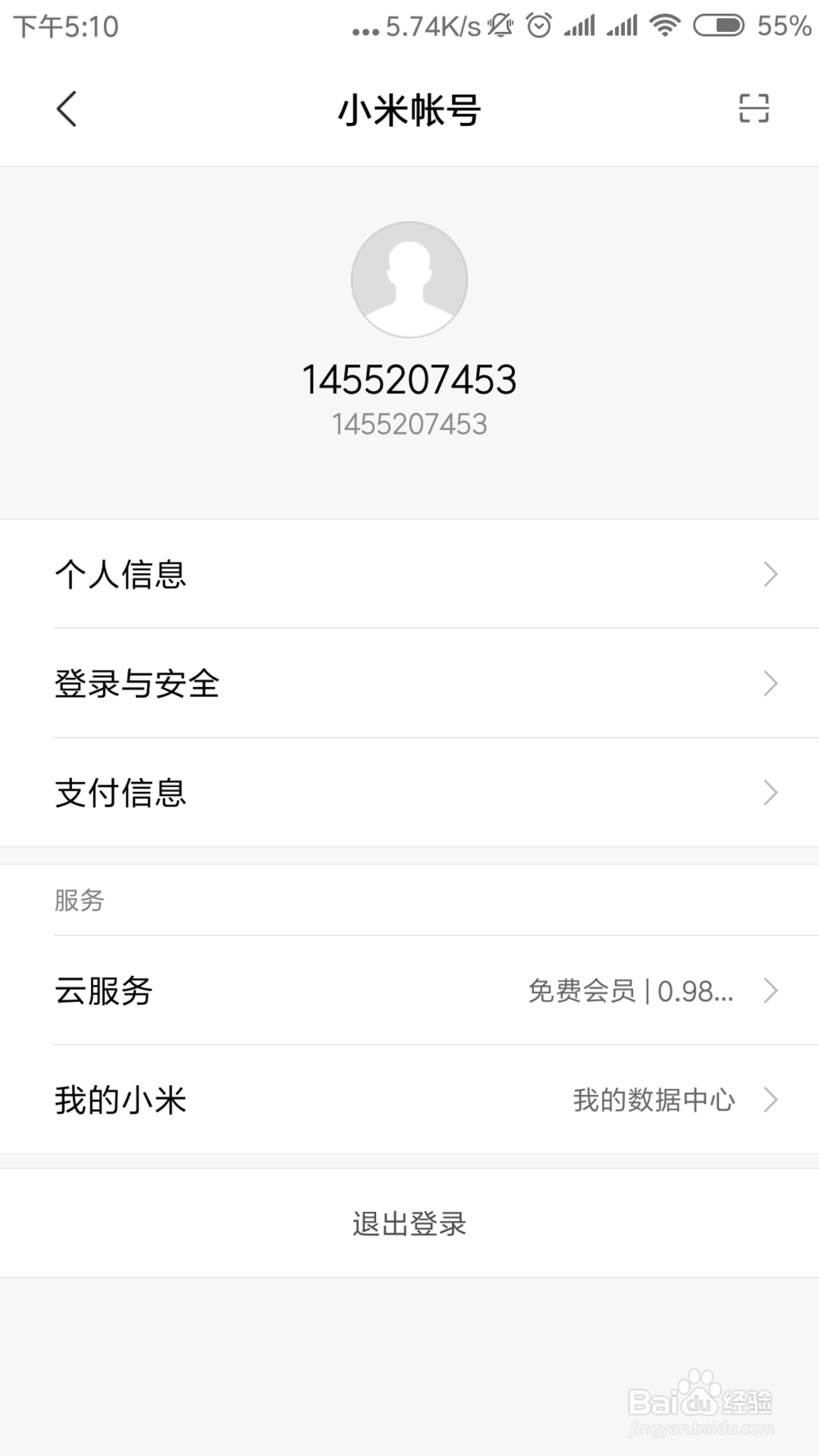Go back from the 小米帐号 page
The image size is (819, 1456).
[67, 109]
